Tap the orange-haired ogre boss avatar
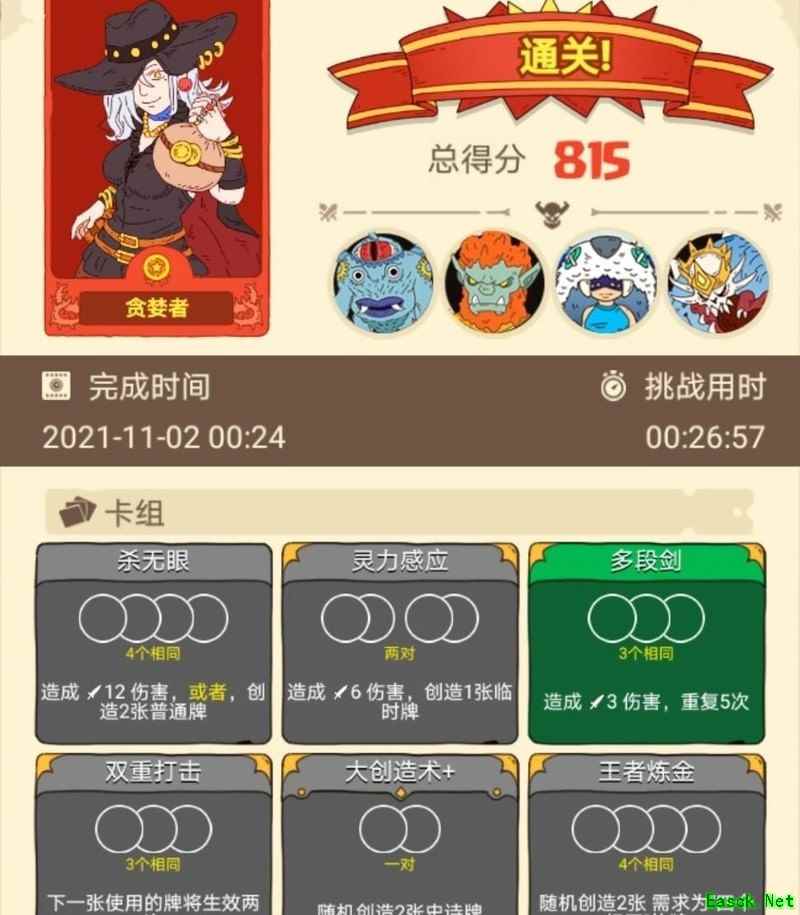Screen dimensions: 800x915 (494, 283)
